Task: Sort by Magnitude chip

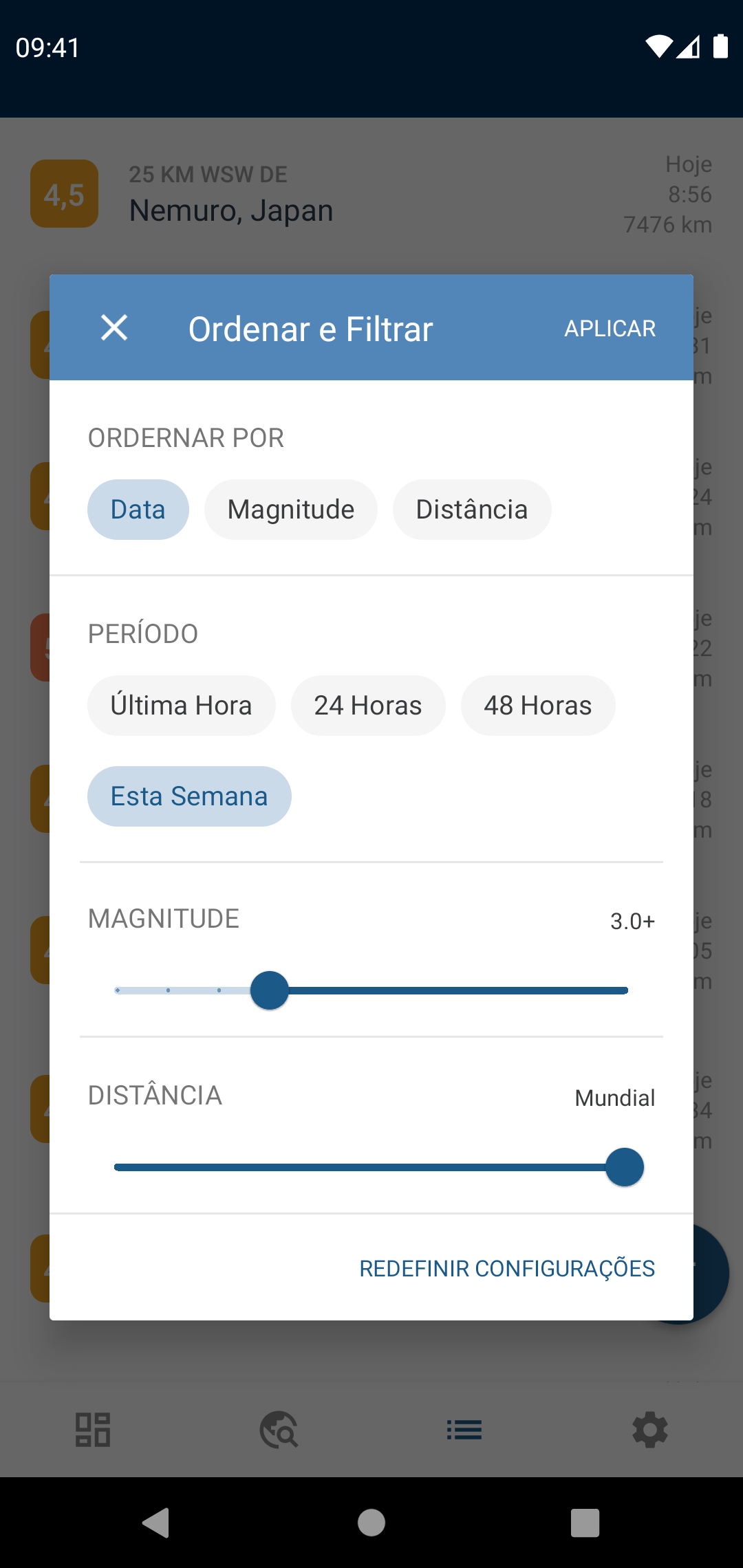Action: coord(290,510)
